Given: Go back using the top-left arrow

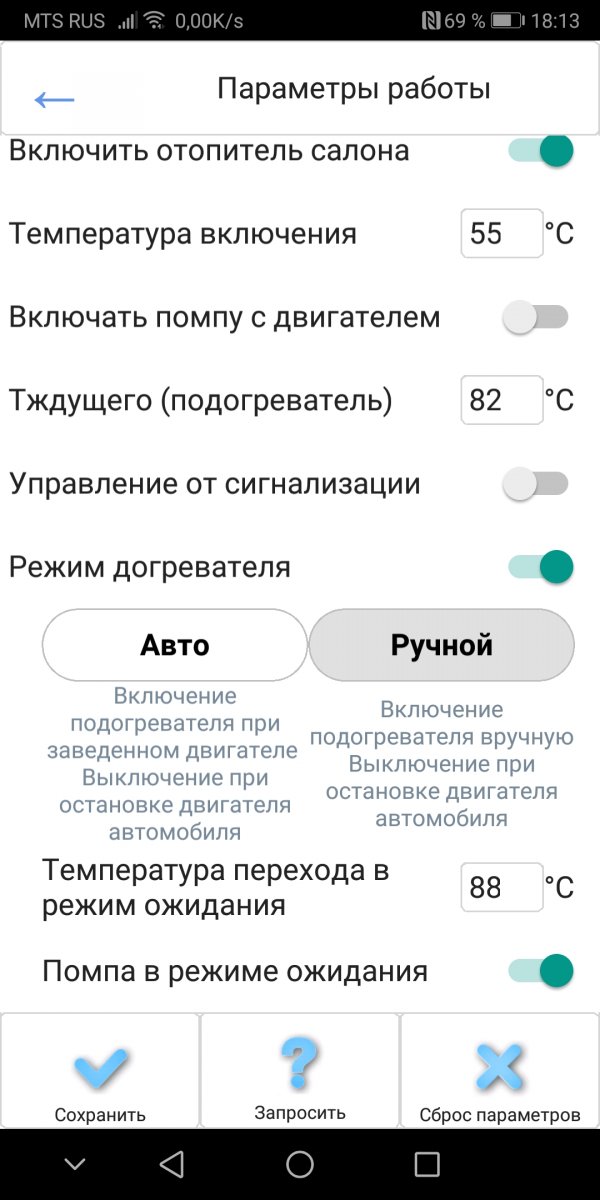Looking at the screenshot, I should [x=55, y=98].
